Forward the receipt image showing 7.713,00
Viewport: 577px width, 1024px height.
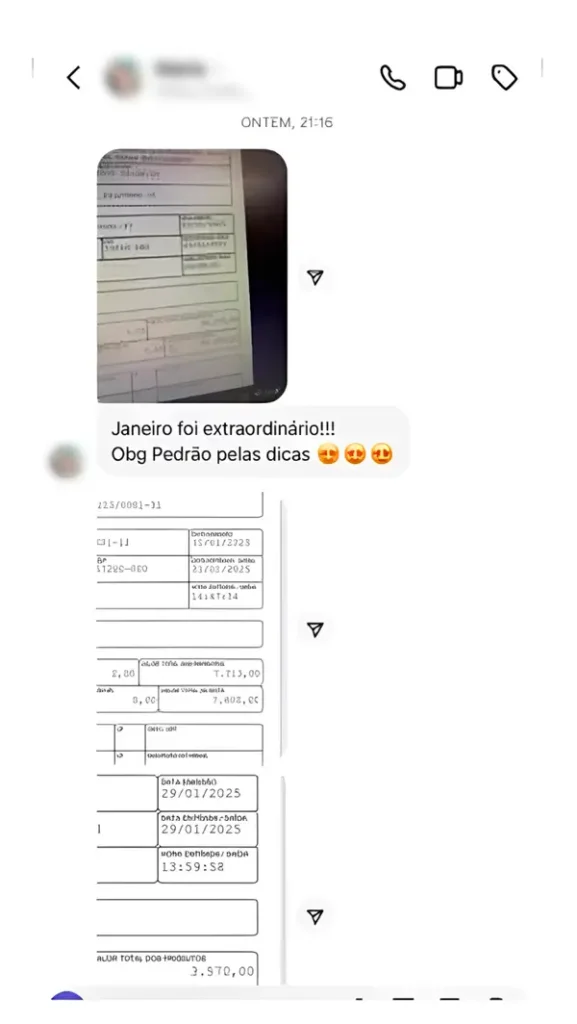[x=315, y=630]
